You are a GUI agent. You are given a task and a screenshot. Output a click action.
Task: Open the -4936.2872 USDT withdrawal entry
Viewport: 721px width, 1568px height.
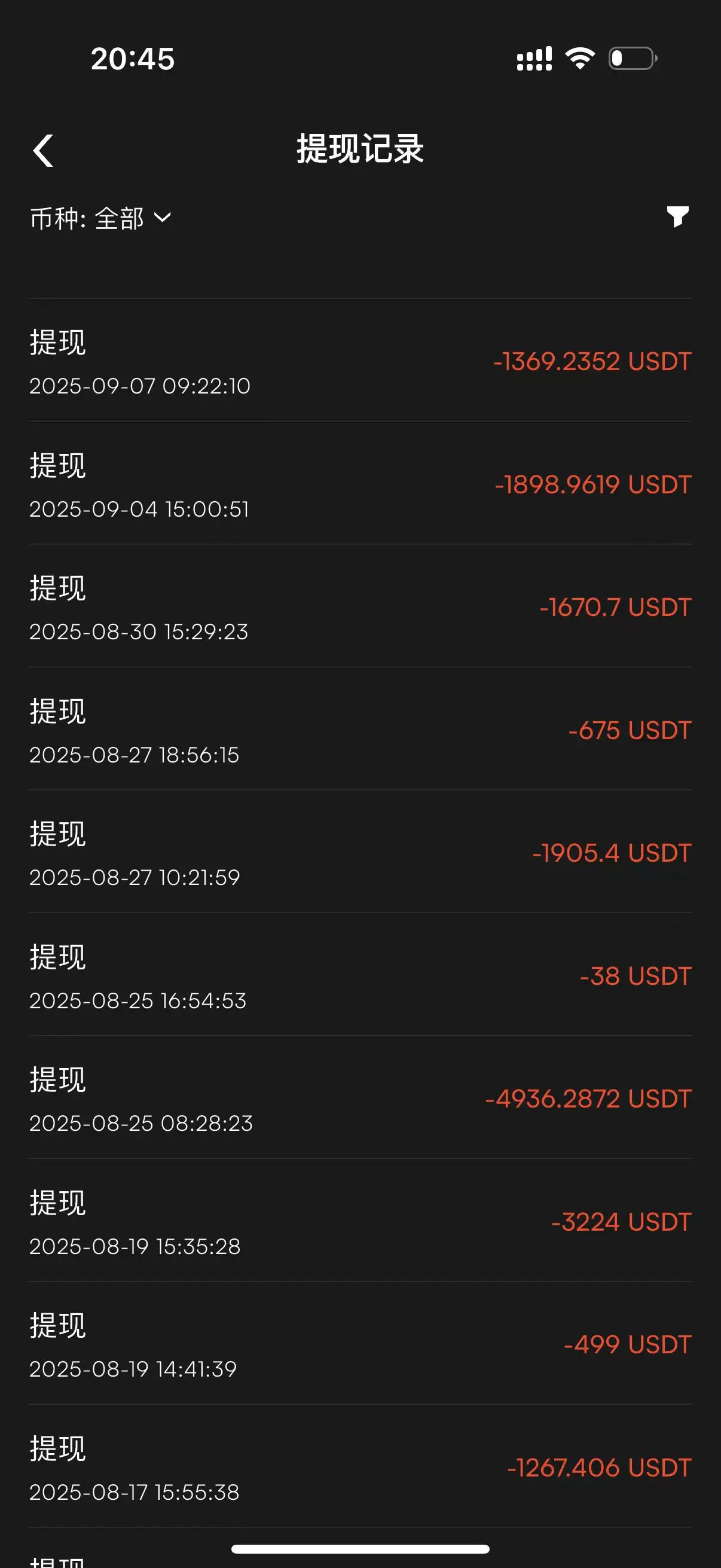360,1099
